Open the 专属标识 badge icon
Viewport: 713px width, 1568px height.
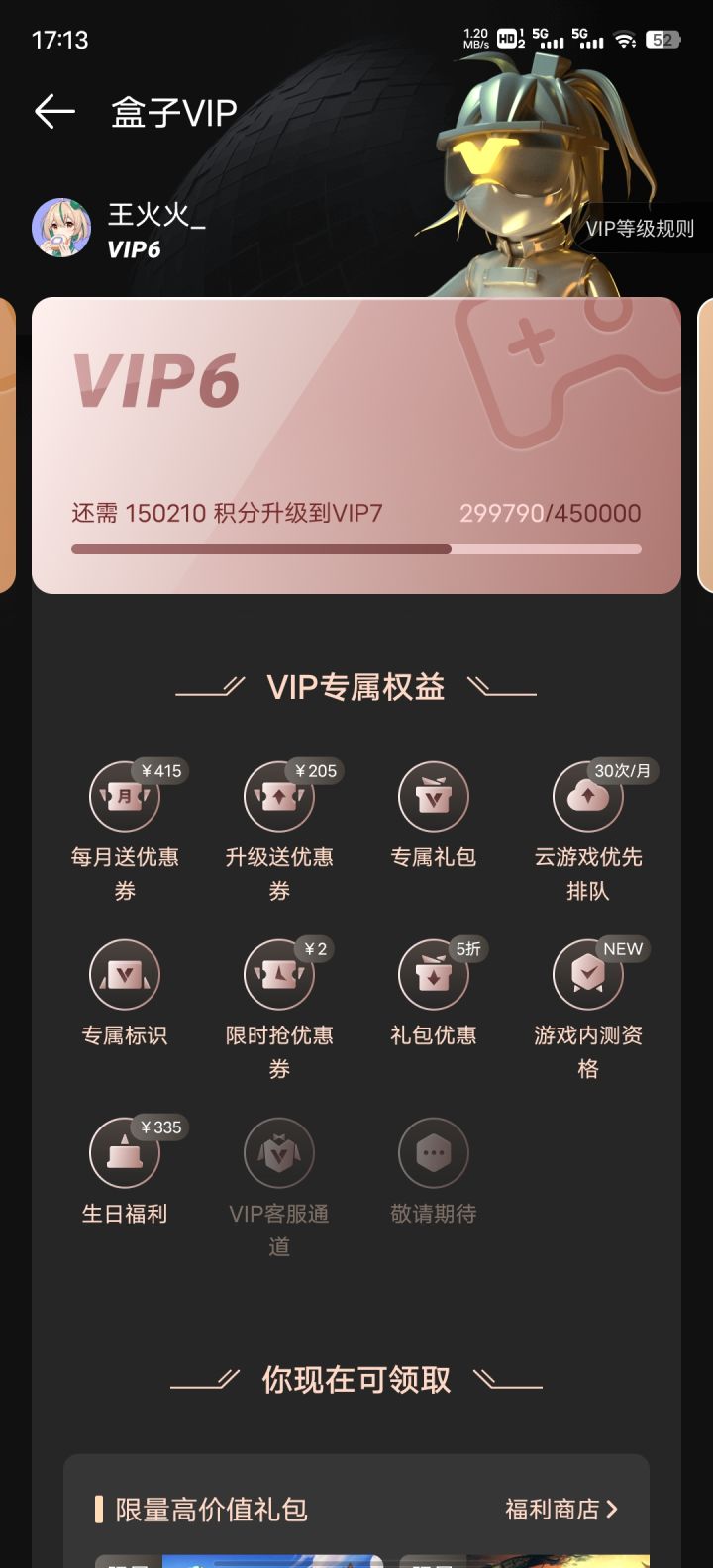[x=124, y=974]
